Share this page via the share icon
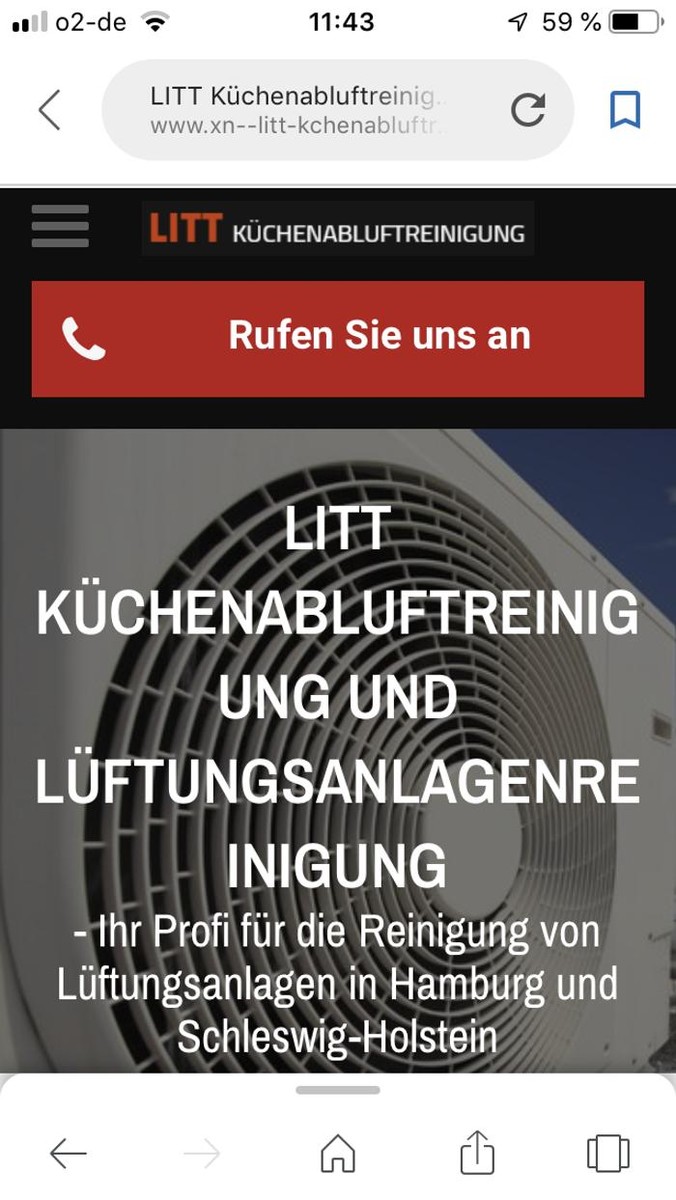This screenshot has width=676, height=1200. 477,1153
